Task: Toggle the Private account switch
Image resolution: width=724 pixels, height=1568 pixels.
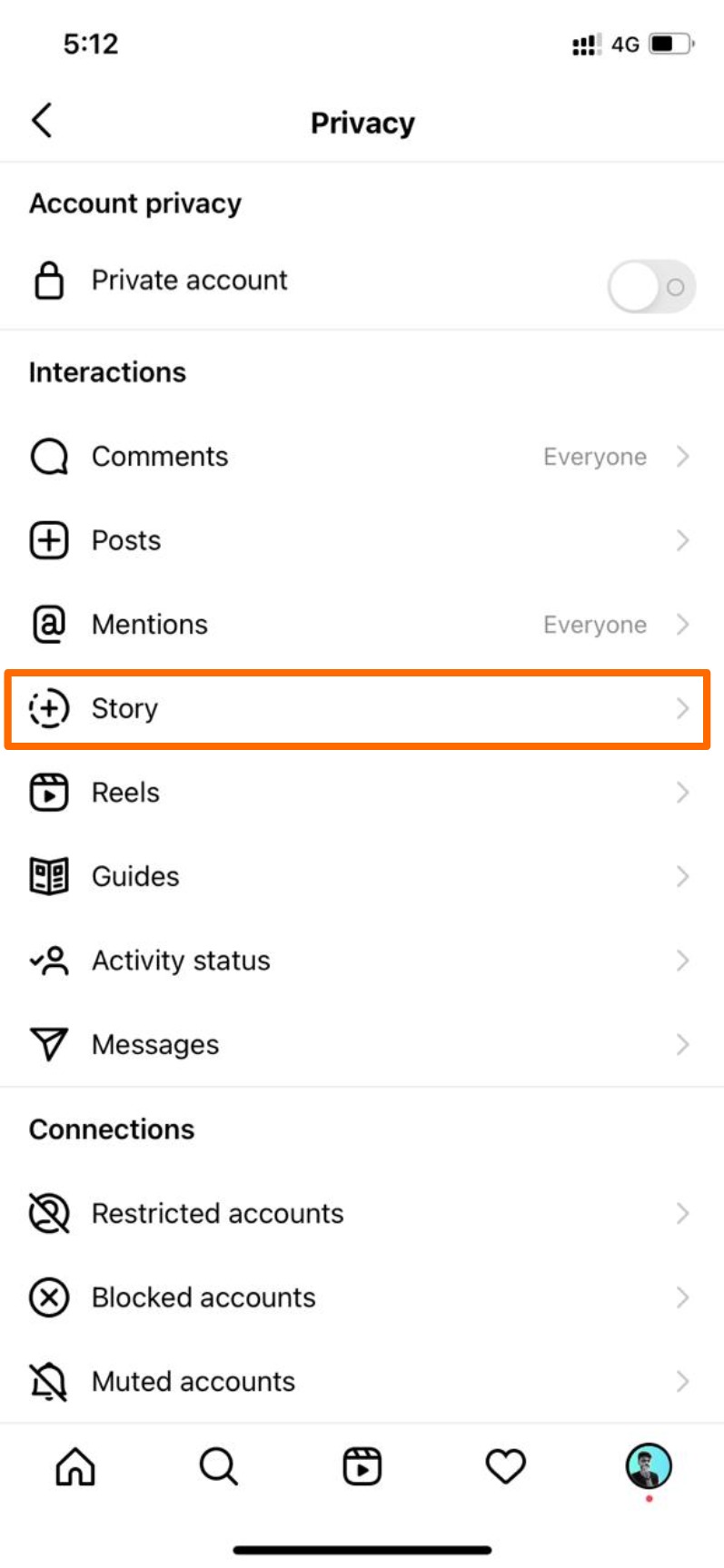Action: pos(651,287)
